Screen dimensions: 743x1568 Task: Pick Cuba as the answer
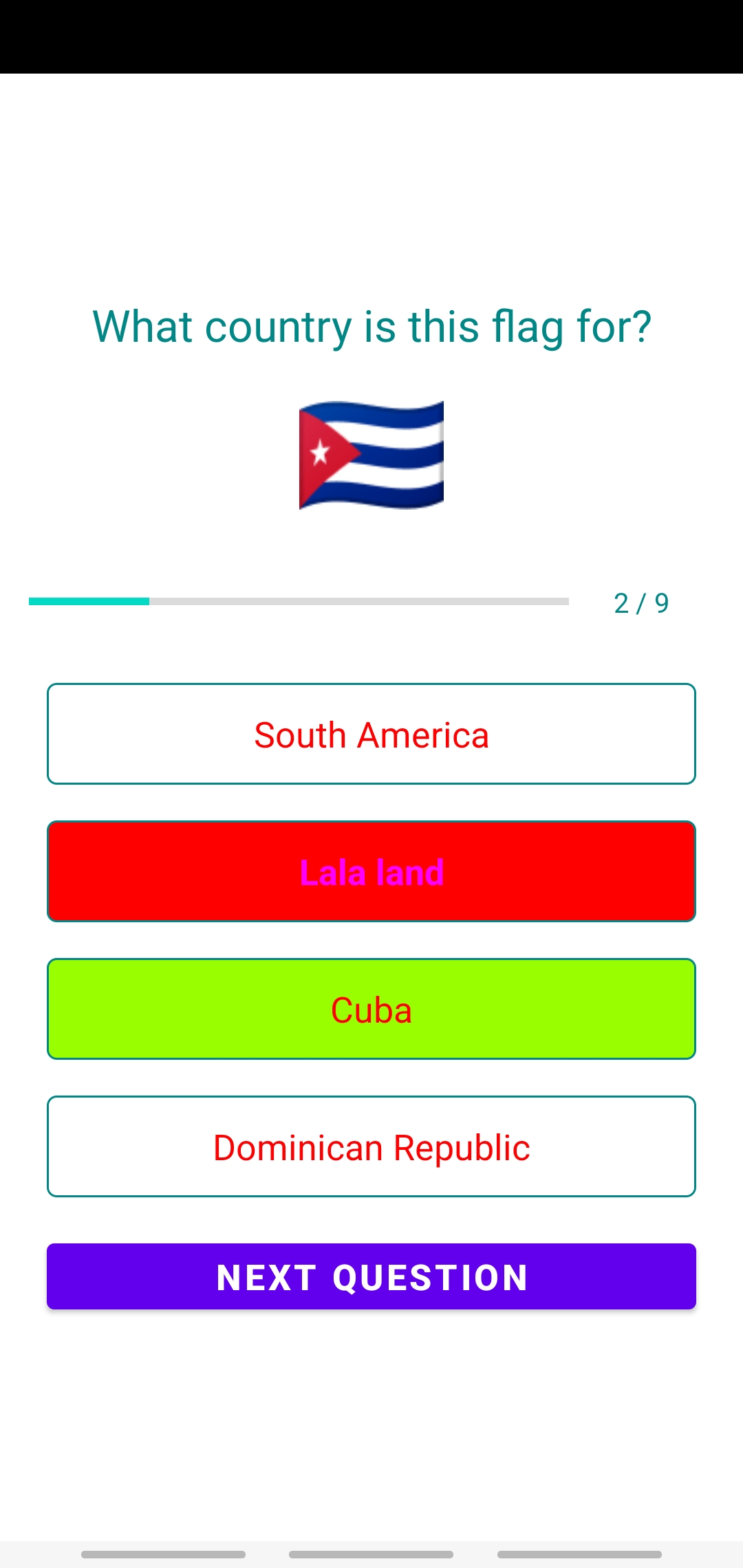click(371, 1009)
